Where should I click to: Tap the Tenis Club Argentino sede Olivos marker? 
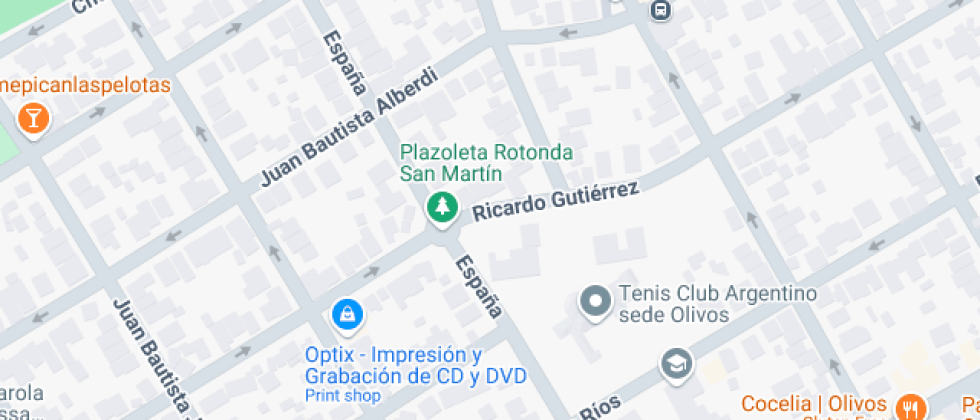[x=596, y=300]
